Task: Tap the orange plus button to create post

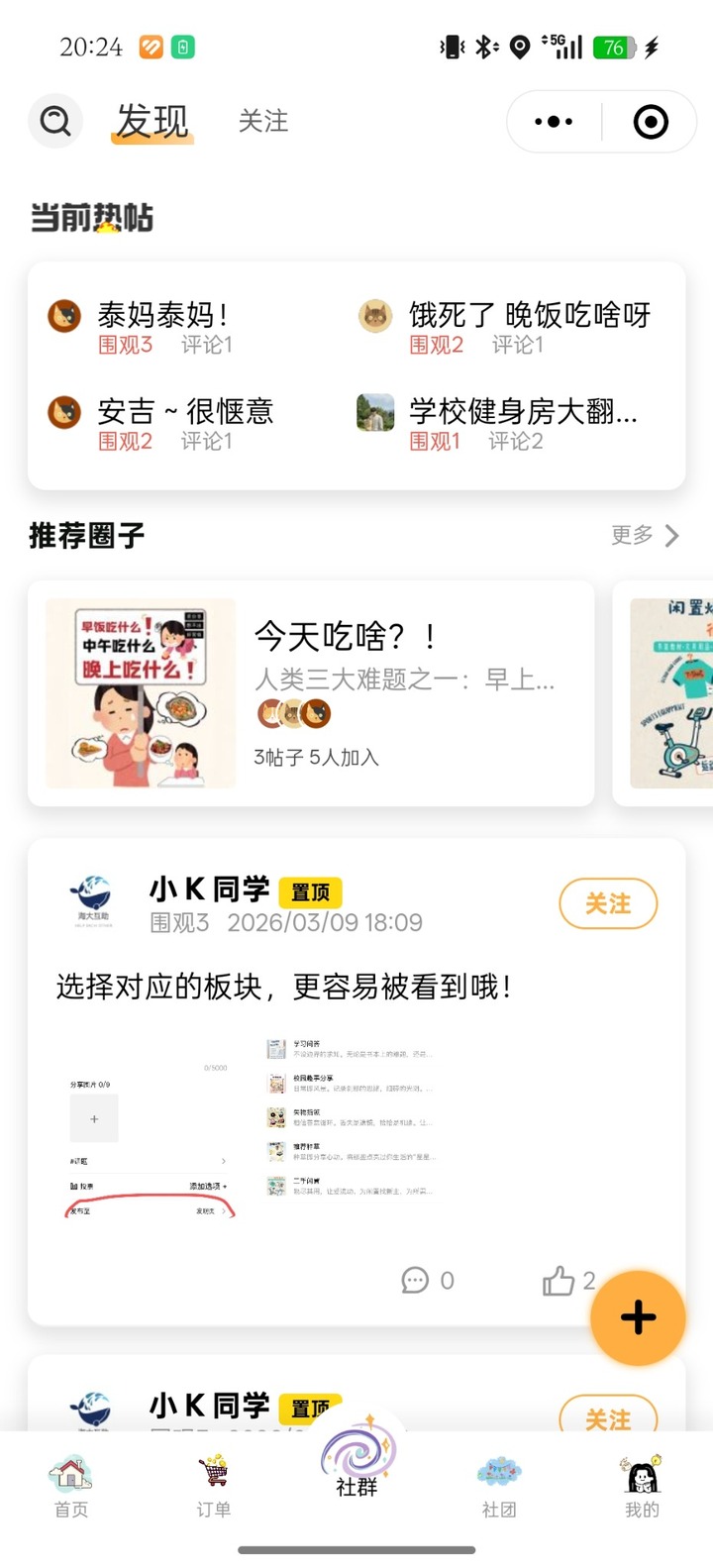Action: [x=637, y=1317]
